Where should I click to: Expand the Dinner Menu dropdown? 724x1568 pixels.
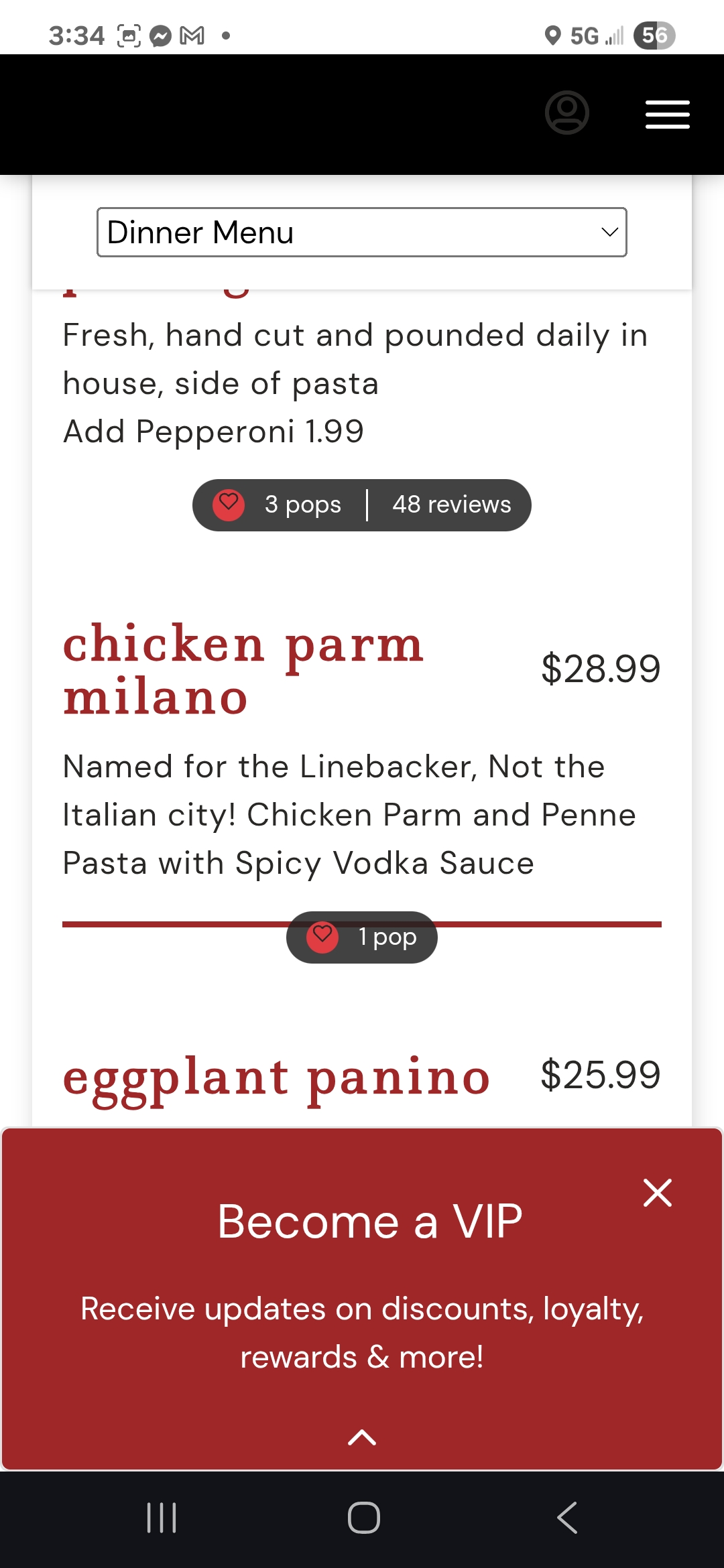[x=362, y=233]
